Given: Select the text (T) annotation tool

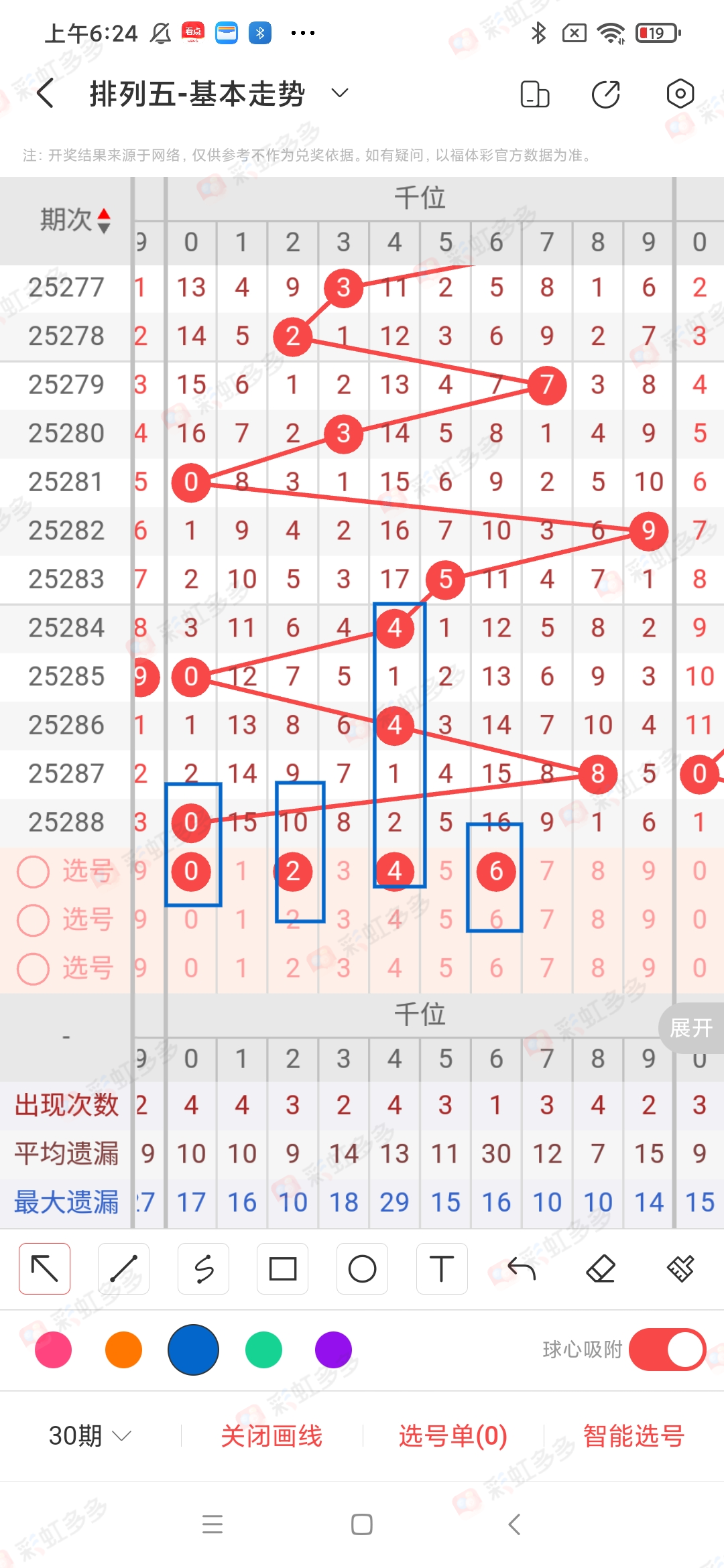Looking at the screenshot, I should pos(442,1268).
